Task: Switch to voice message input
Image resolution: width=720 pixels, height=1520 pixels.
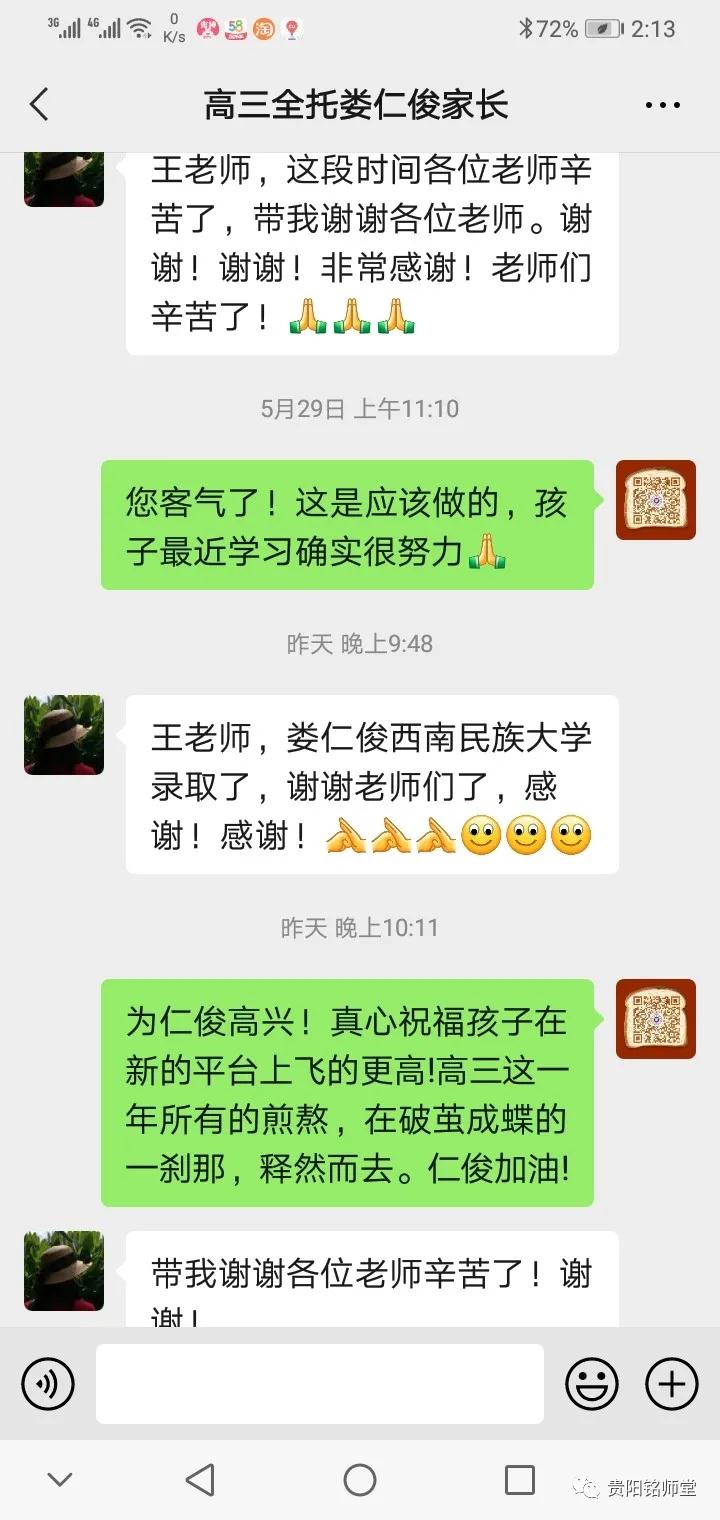Action: (48, 1384)
